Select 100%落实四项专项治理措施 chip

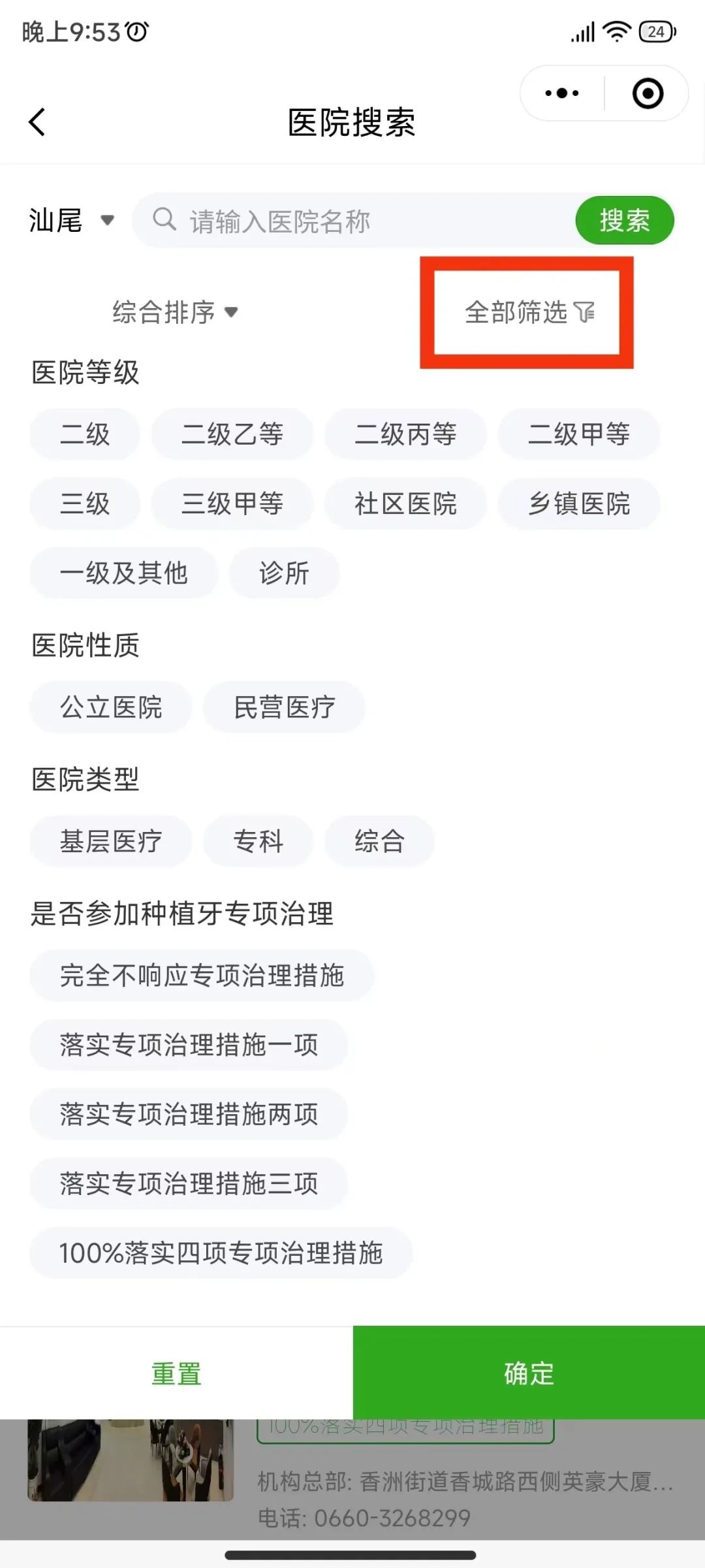[221, 1253]
